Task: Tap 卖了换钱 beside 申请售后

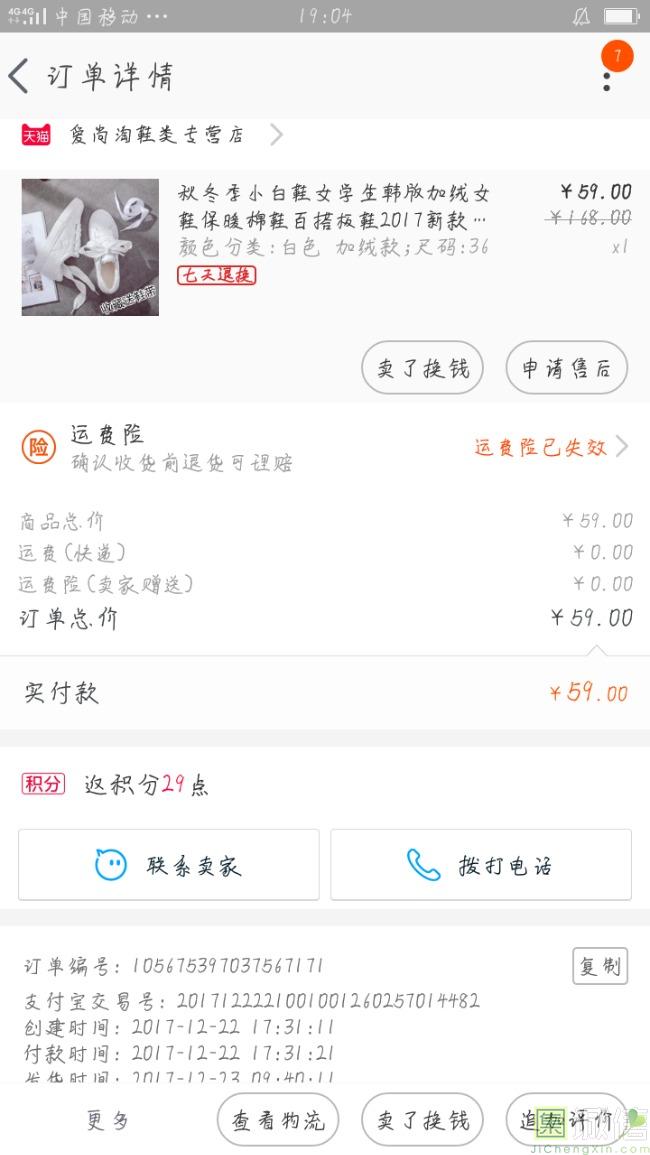Action: pyautogui.click(x=422, y=368)
